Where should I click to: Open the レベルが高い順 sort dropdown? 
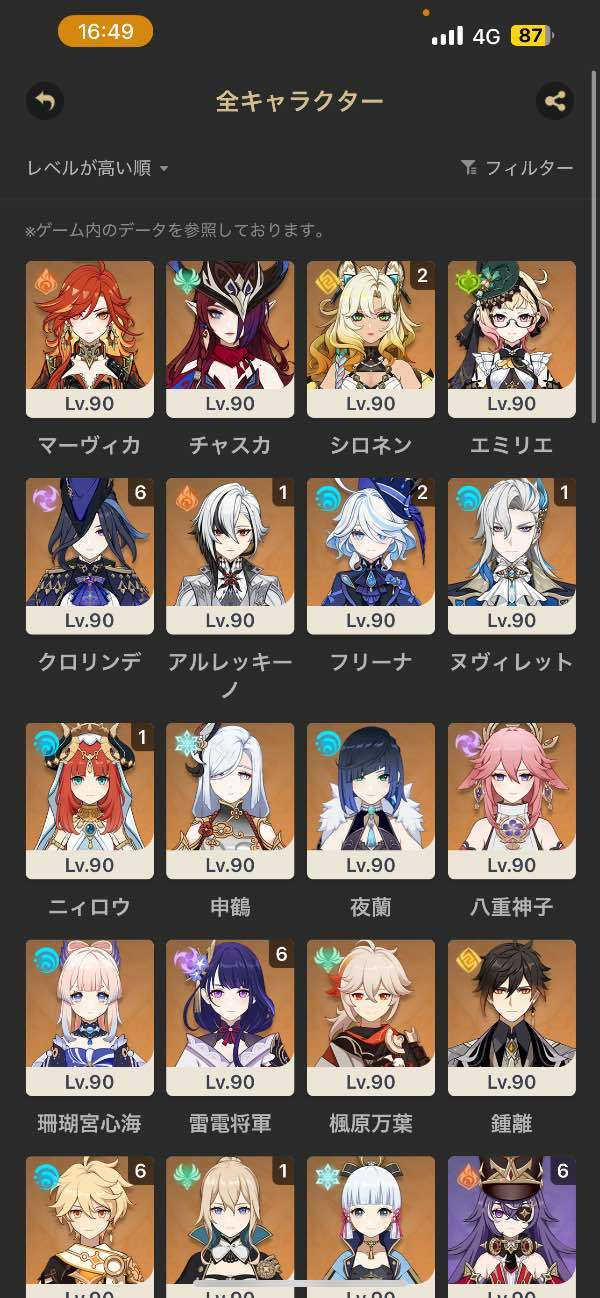click(x=97, y=168)
